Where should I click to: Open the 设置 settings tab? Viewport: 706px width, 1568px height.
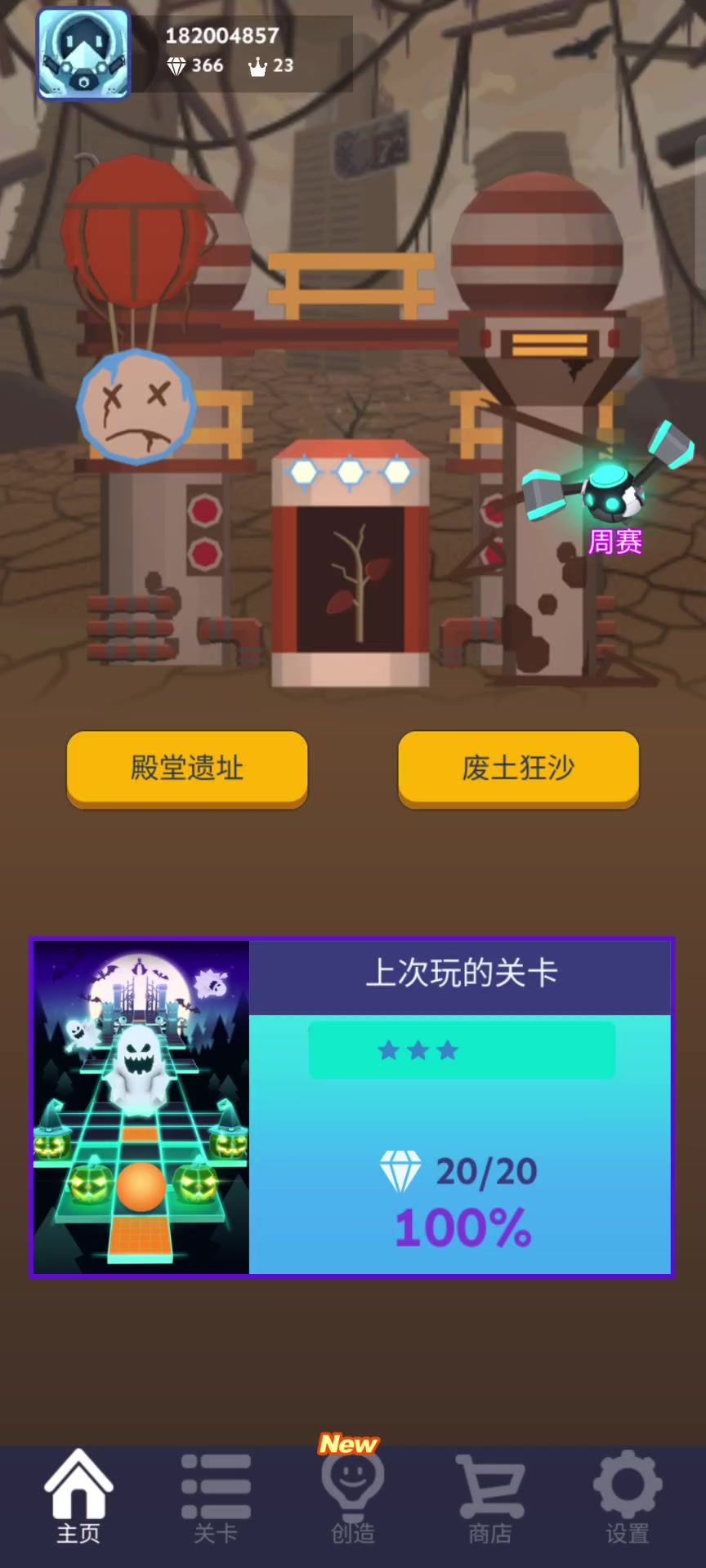pyautogui.click(x=628, y=1498)
